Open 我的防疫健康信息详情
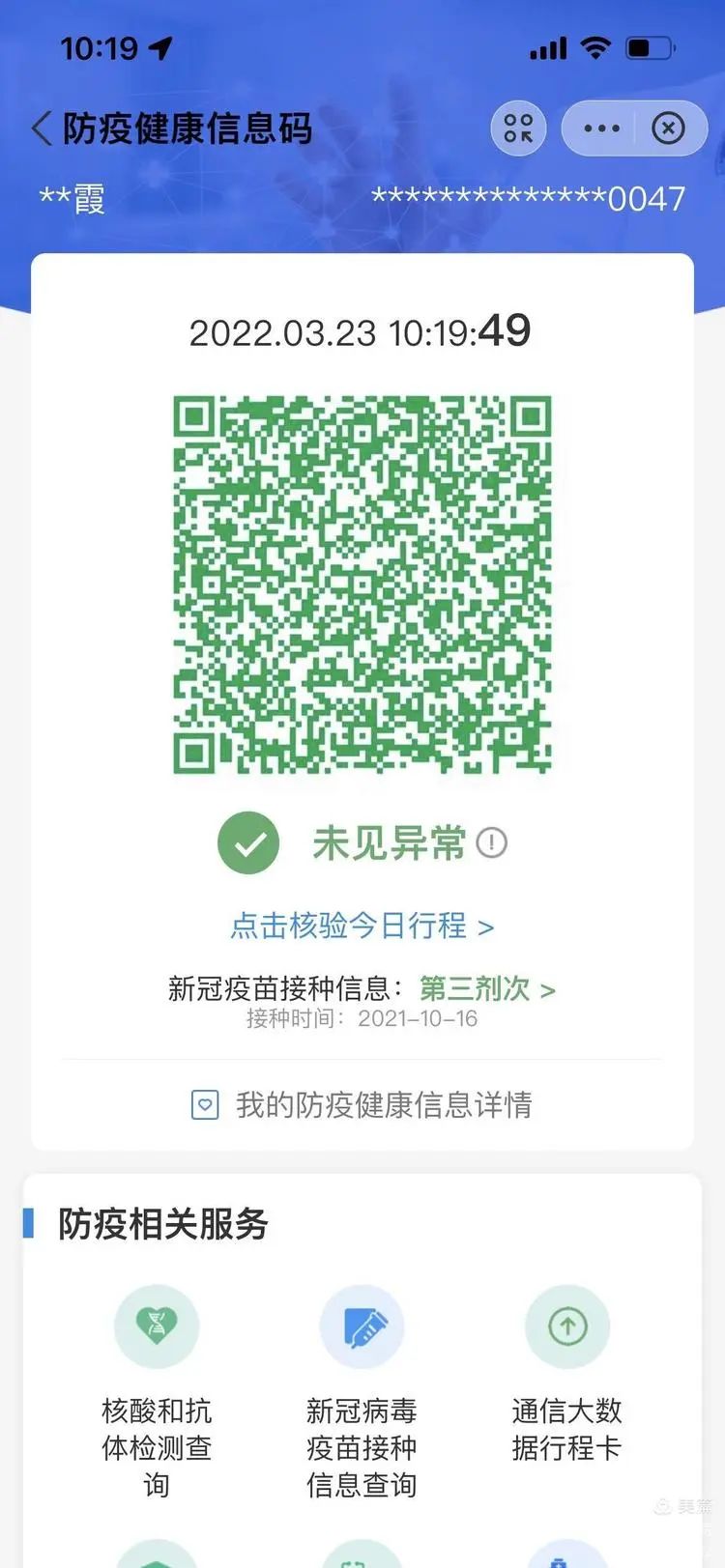The height and width of the screenshot is (1568, 725). (x=362, y=1104)
